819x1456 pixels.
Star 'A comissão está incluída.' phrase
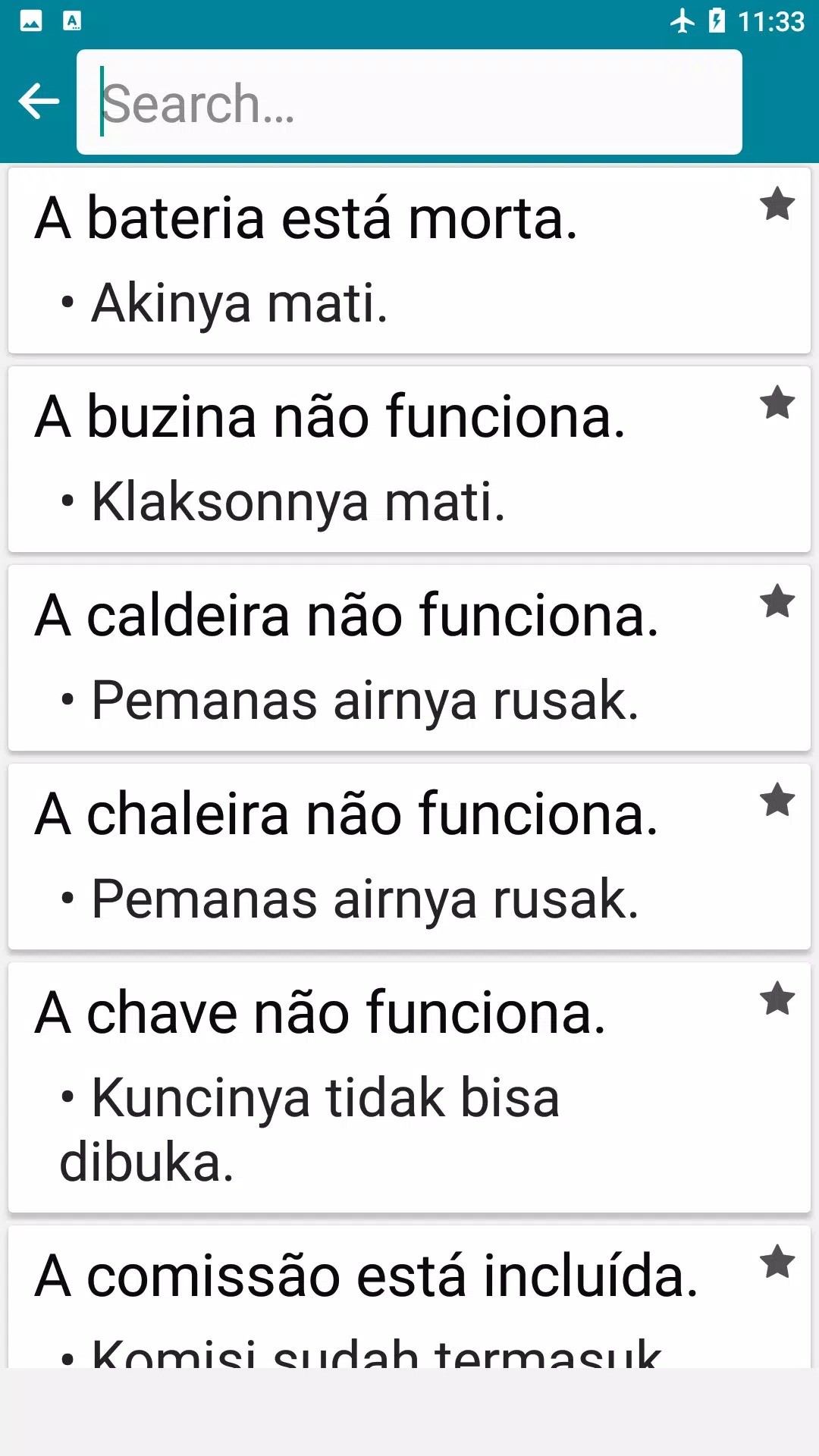(x=777, y=1263)
